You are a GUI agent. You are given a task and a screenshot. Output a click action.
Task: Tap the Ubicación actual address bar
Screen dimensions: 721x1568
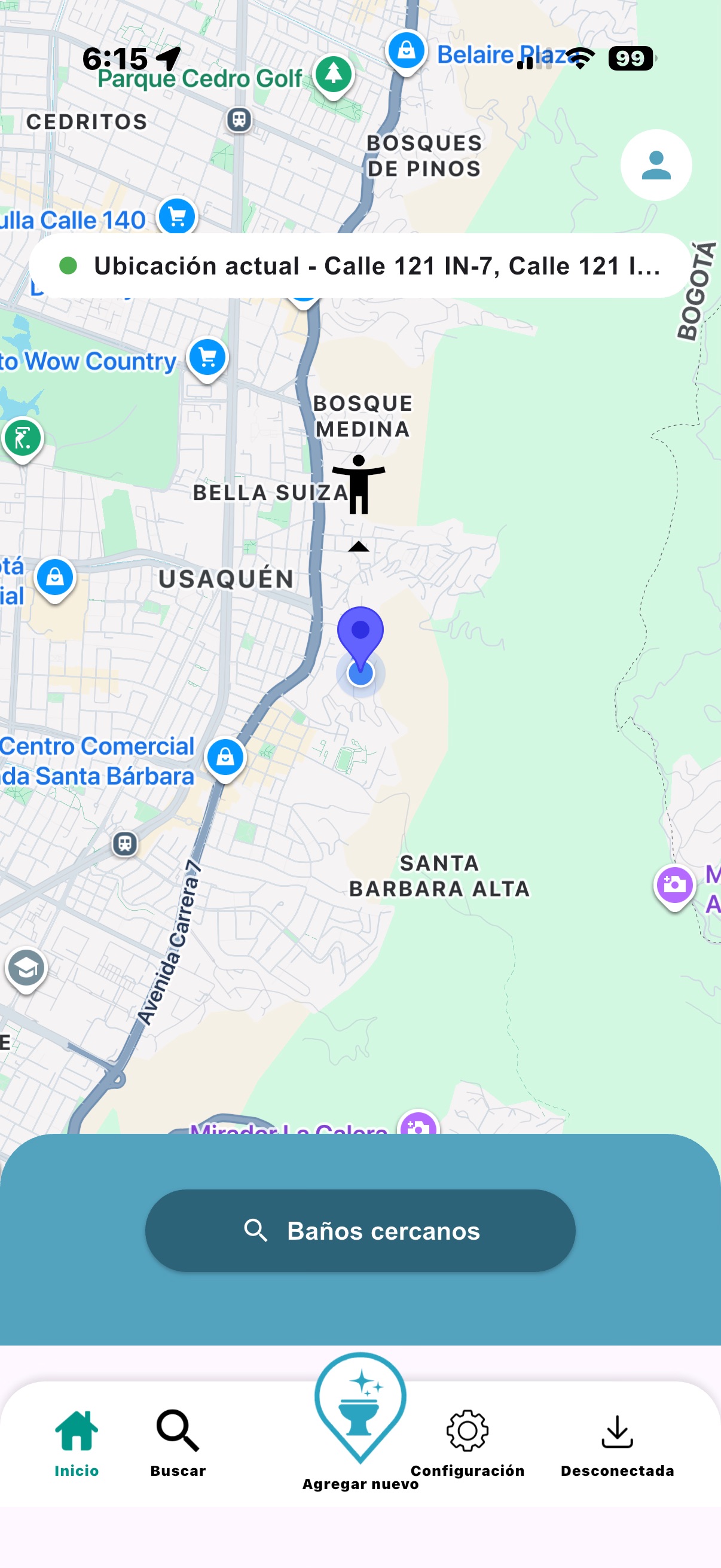(359, 266)
